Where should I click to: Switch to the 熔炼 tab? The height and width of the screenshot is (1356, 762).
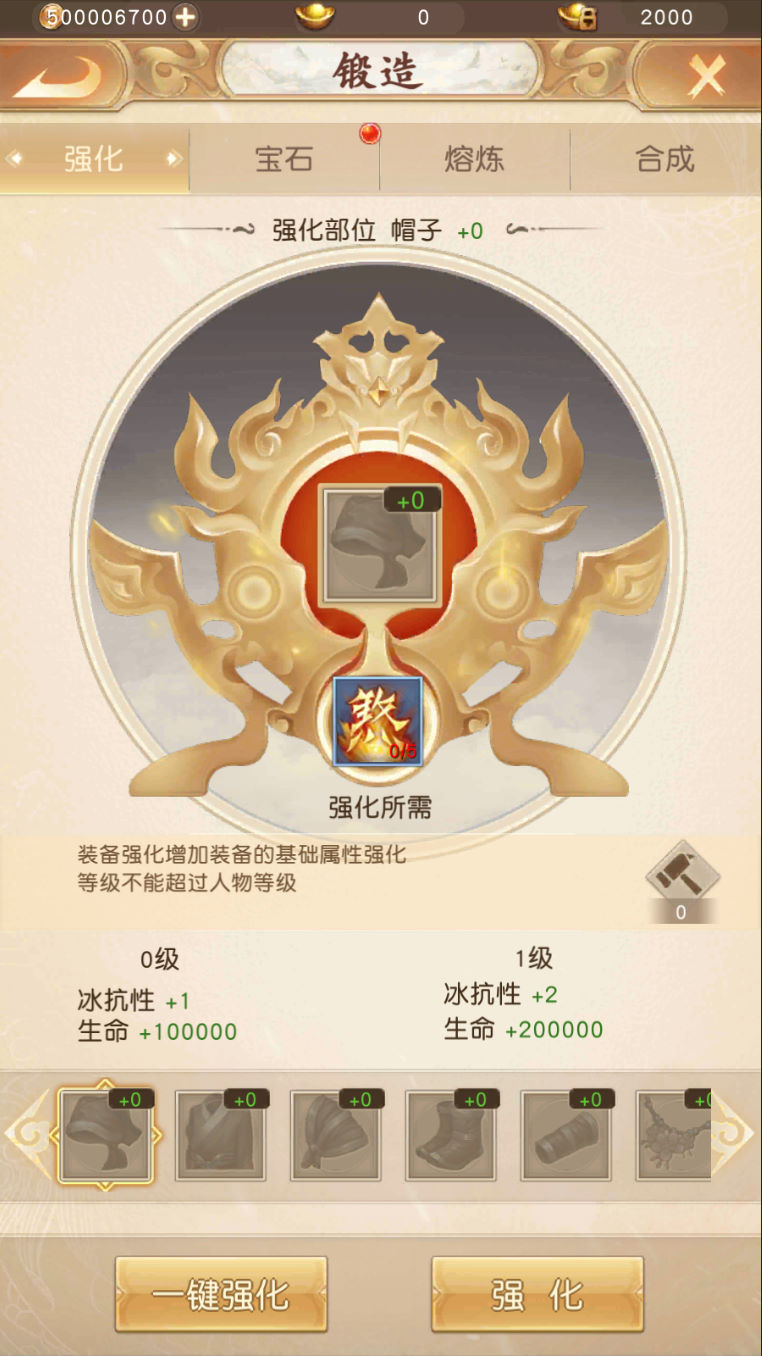coord(474,159)
